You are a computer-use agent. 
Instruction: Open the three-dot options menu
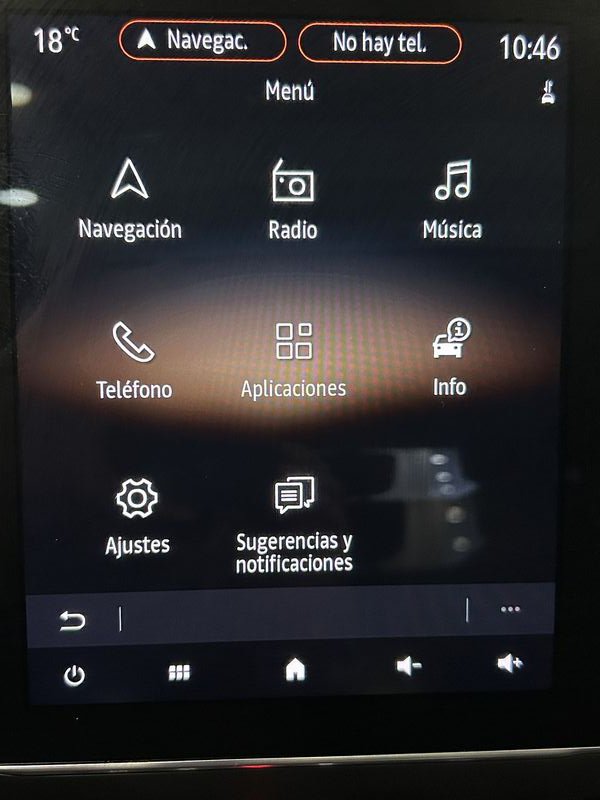coord(511,609)
